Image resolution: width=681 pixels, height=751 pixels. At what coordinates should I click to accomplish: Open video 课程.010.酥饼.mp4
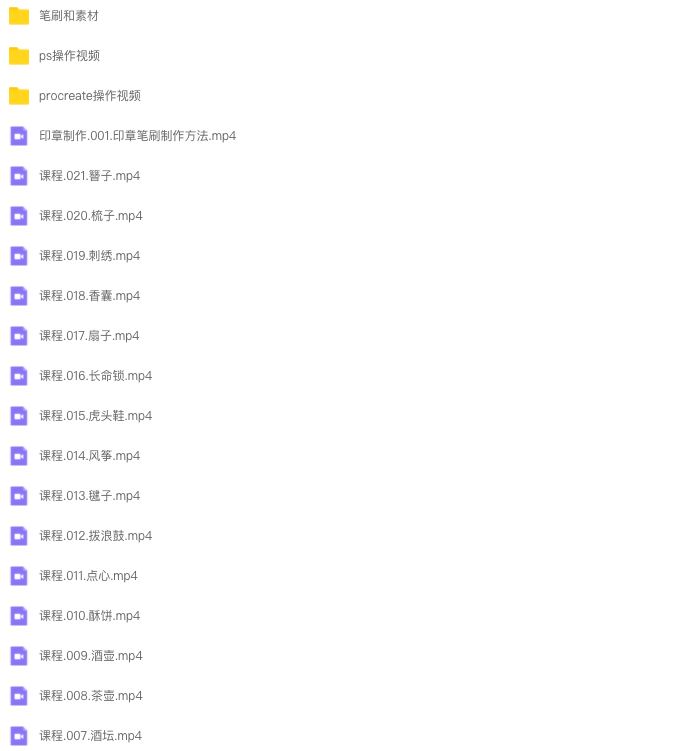[x=89, y=616]
